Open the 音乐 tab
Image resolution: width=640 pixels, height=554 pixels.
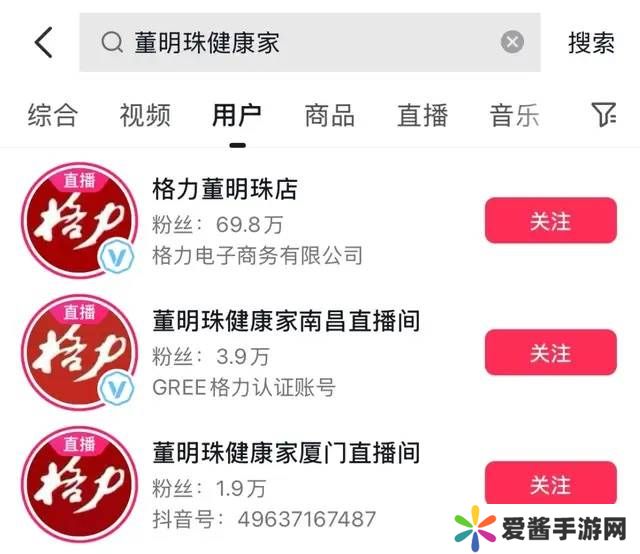[x=514, y=115]
